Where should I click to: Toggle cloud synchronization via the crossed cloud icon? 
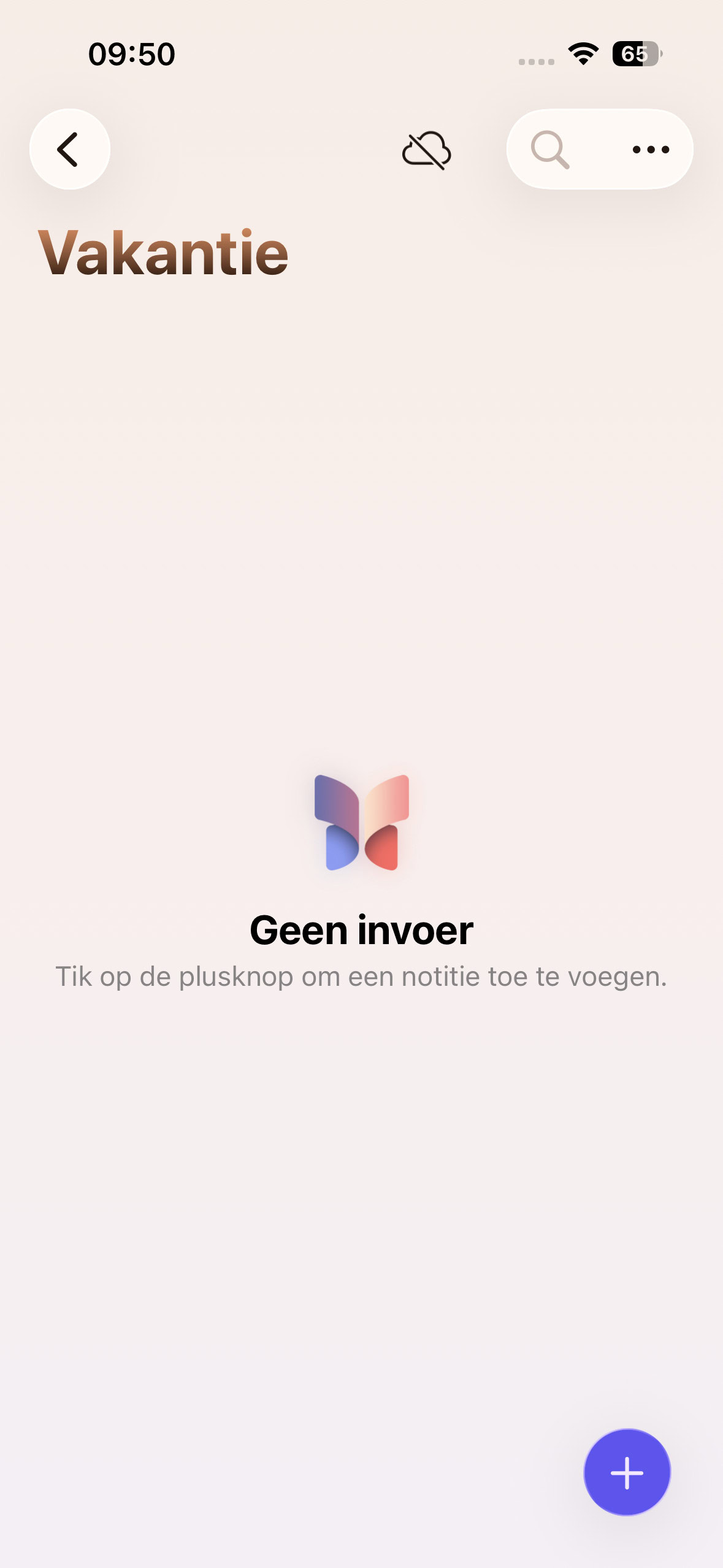(426, 152)
